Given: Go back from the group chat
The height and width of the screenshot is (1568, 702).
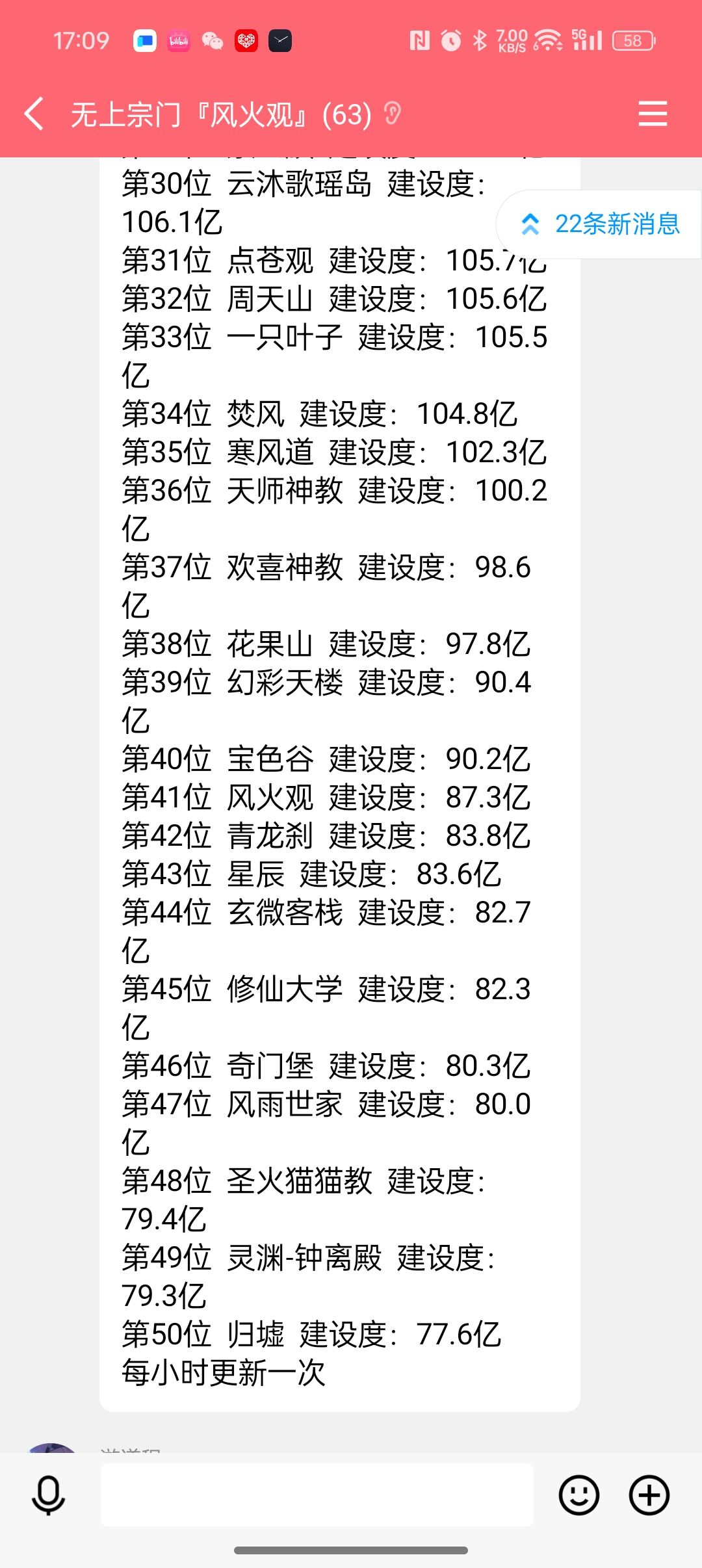Looking at the screenshot, I should (35, 114).
